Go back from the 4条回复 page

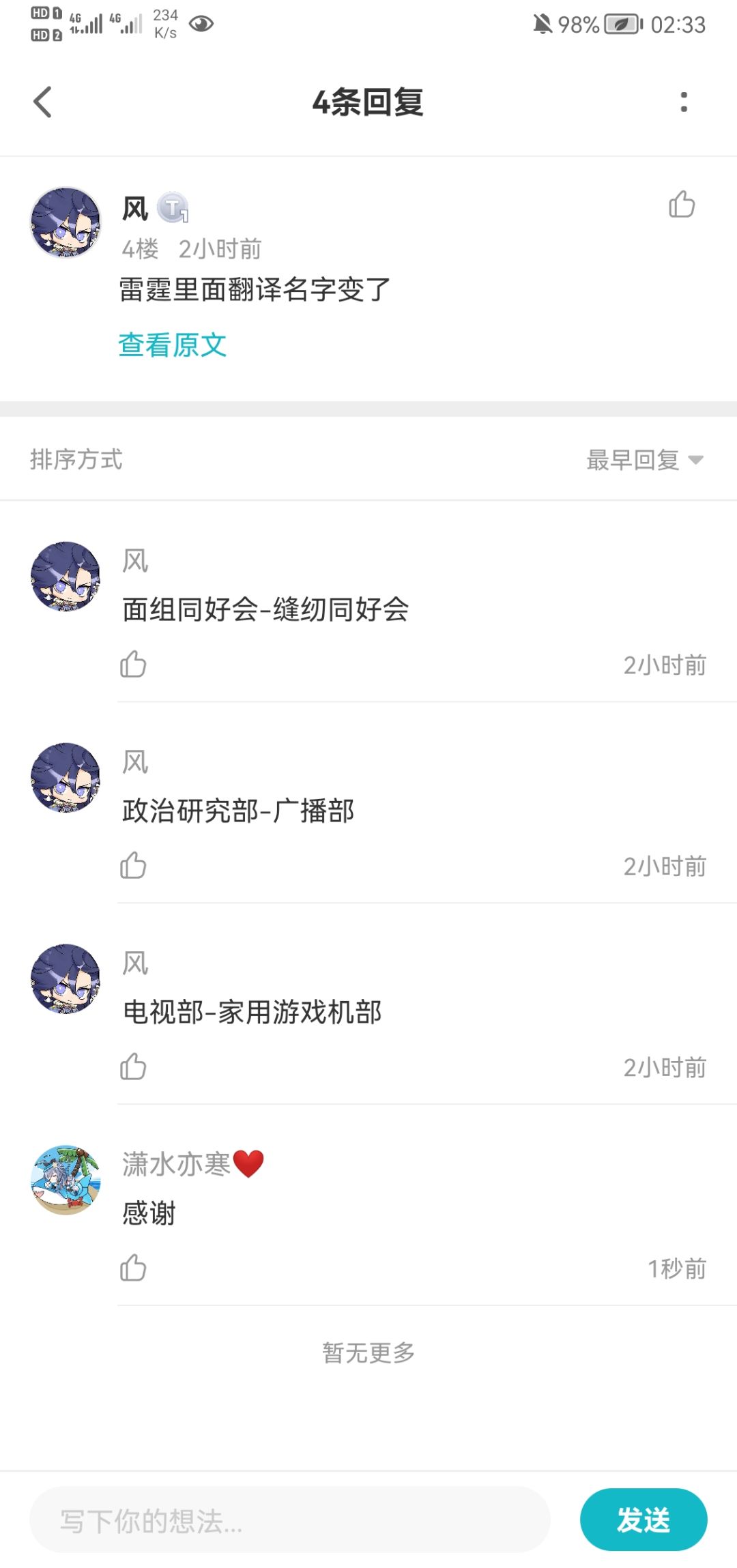click(42, 102)
